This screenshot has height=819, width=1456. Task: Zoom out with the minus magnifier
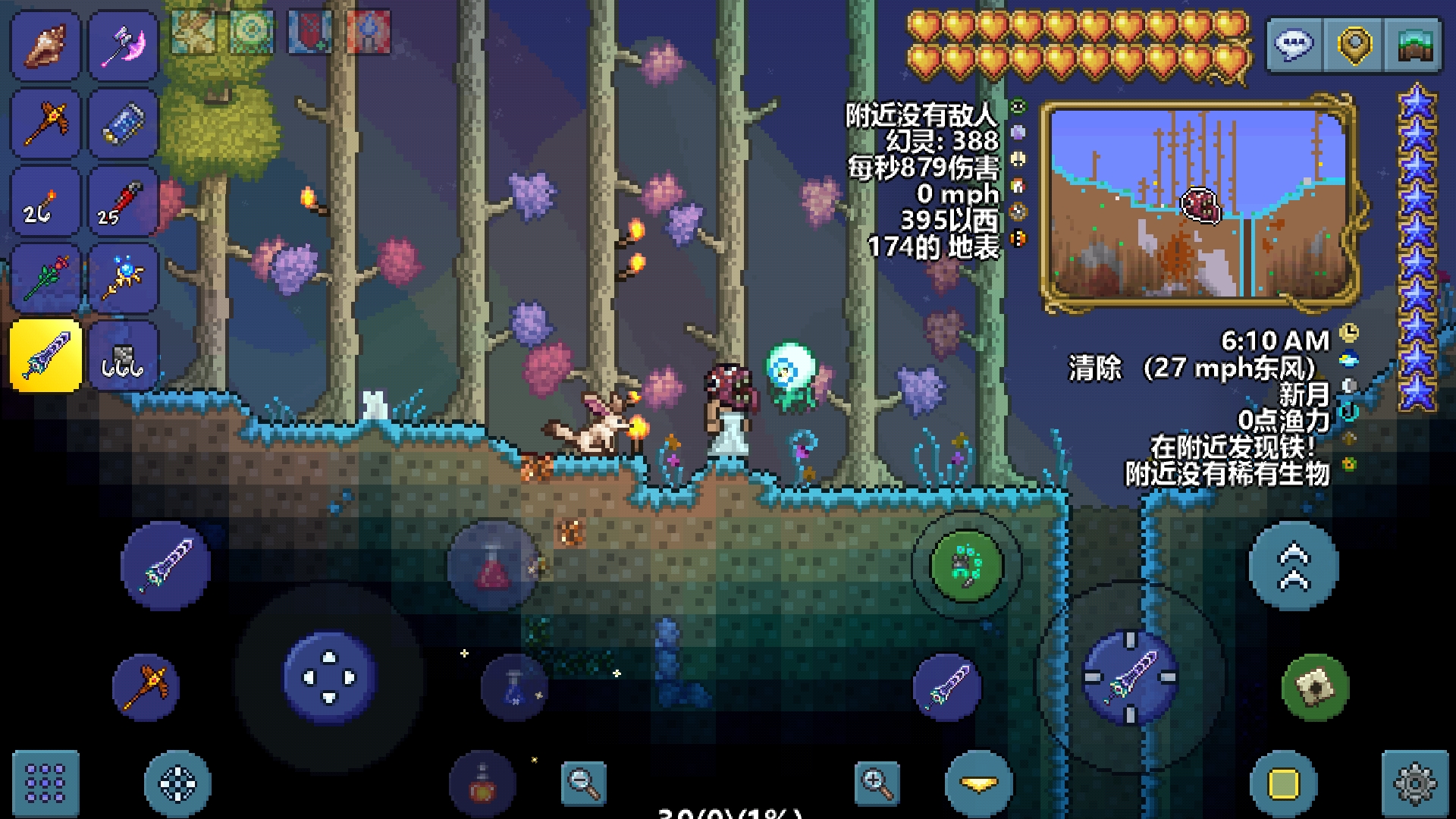(584, 783)
